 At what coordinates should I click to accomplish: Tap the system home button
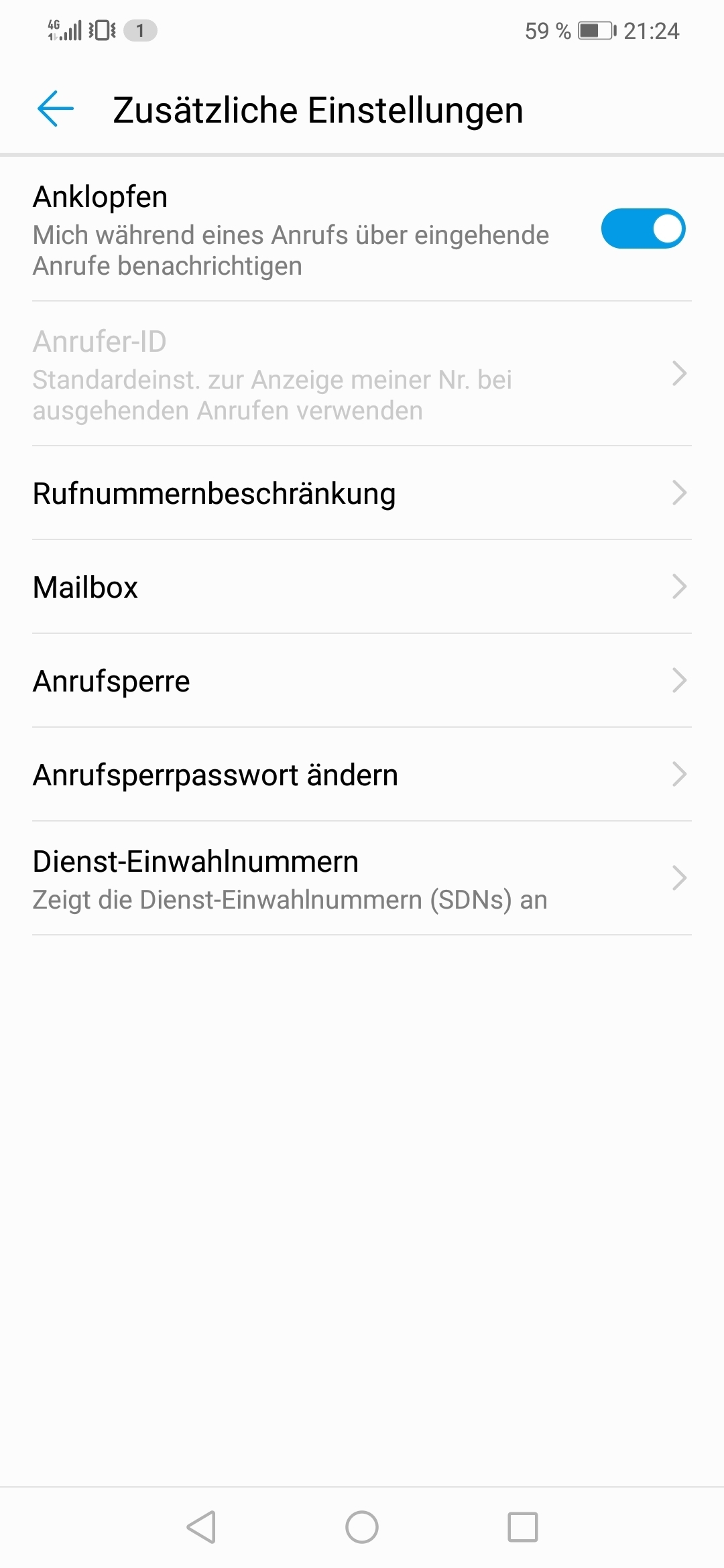pos(362,1527)
